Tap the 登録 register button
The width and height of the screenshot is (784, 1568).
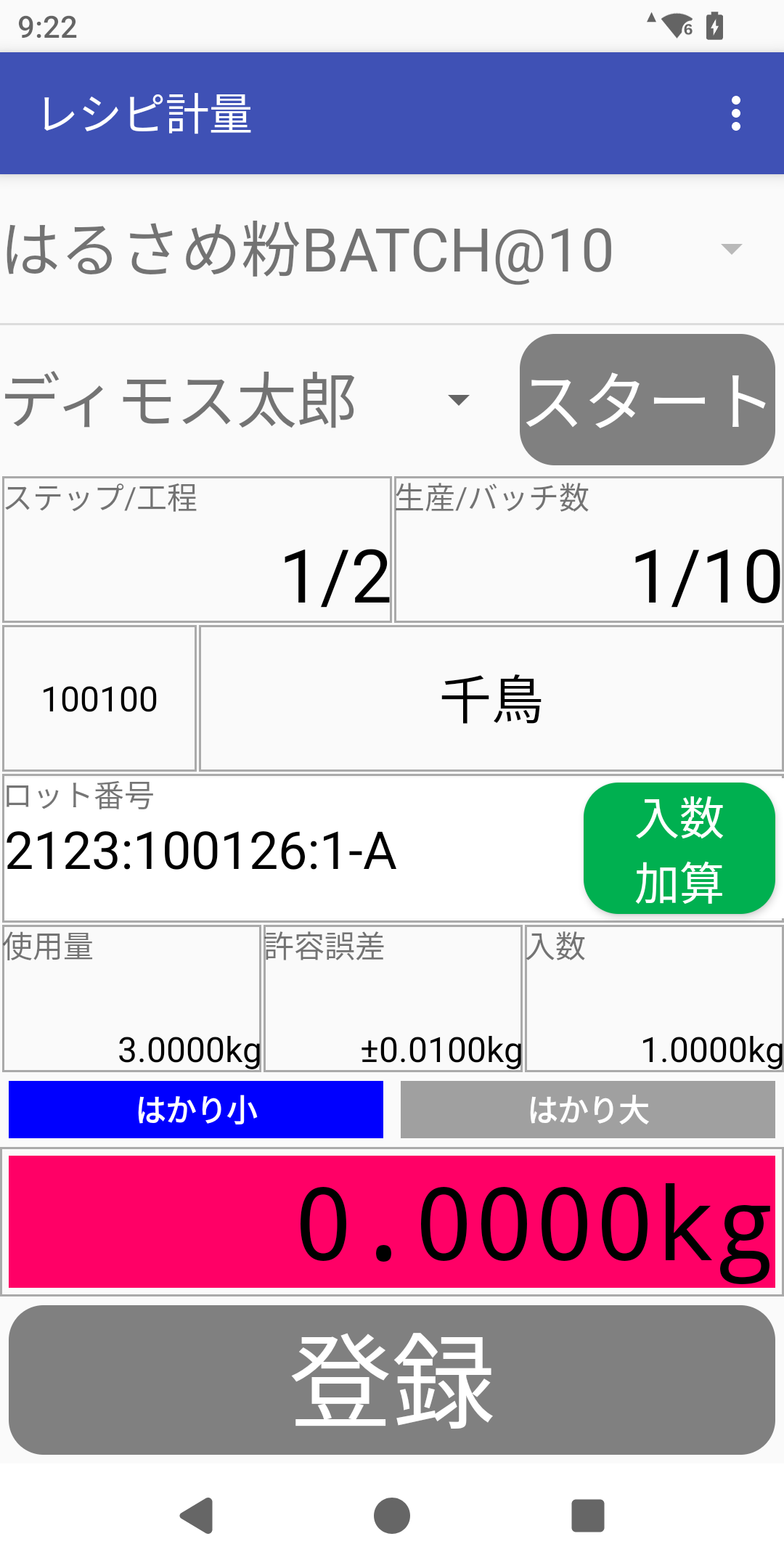pyautogui.click(x=392, y=1380)
